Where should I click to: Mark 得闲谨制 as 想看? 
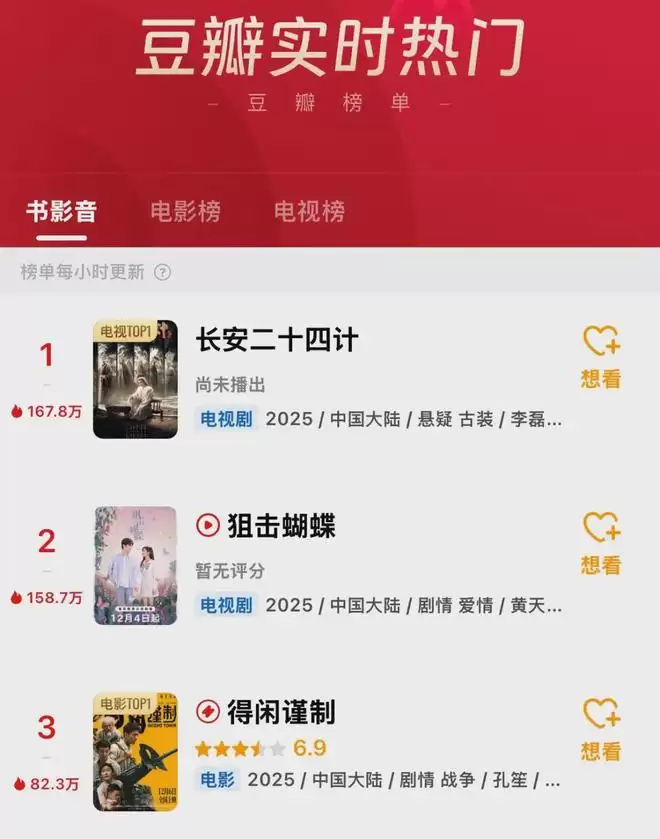601,730
